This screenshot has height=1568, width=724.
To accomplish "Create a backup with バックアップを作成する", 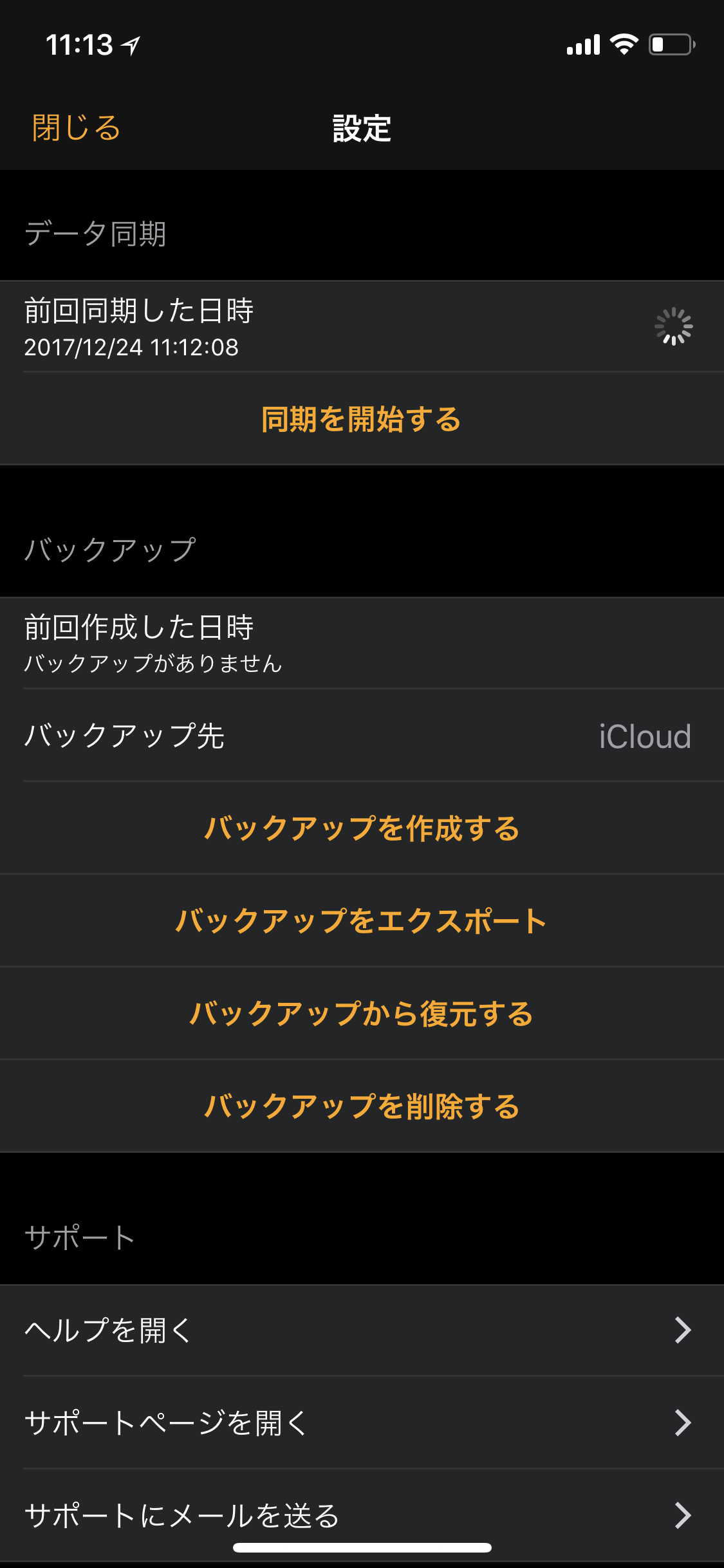I will (x=362, y=828).
